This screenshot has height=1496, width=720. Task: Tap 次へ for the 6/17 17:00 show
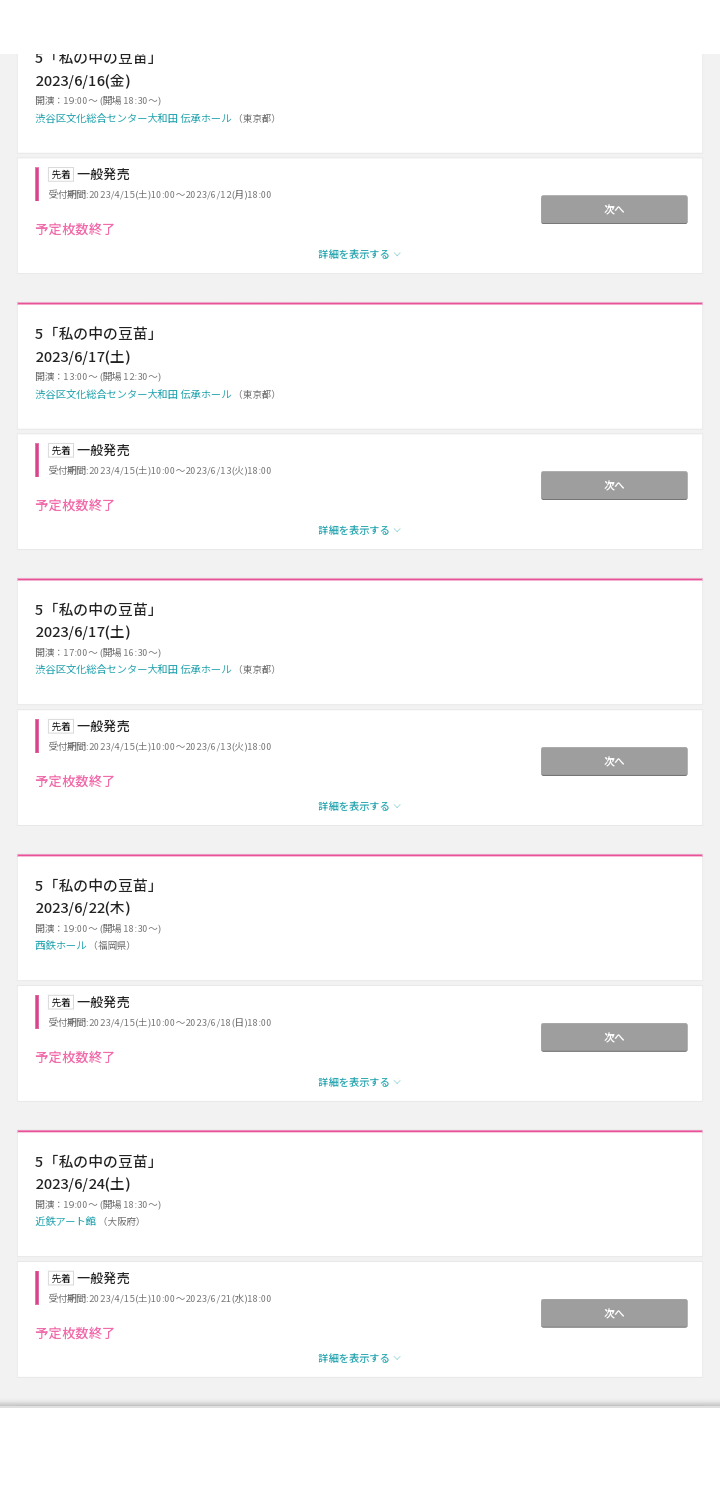614,761
